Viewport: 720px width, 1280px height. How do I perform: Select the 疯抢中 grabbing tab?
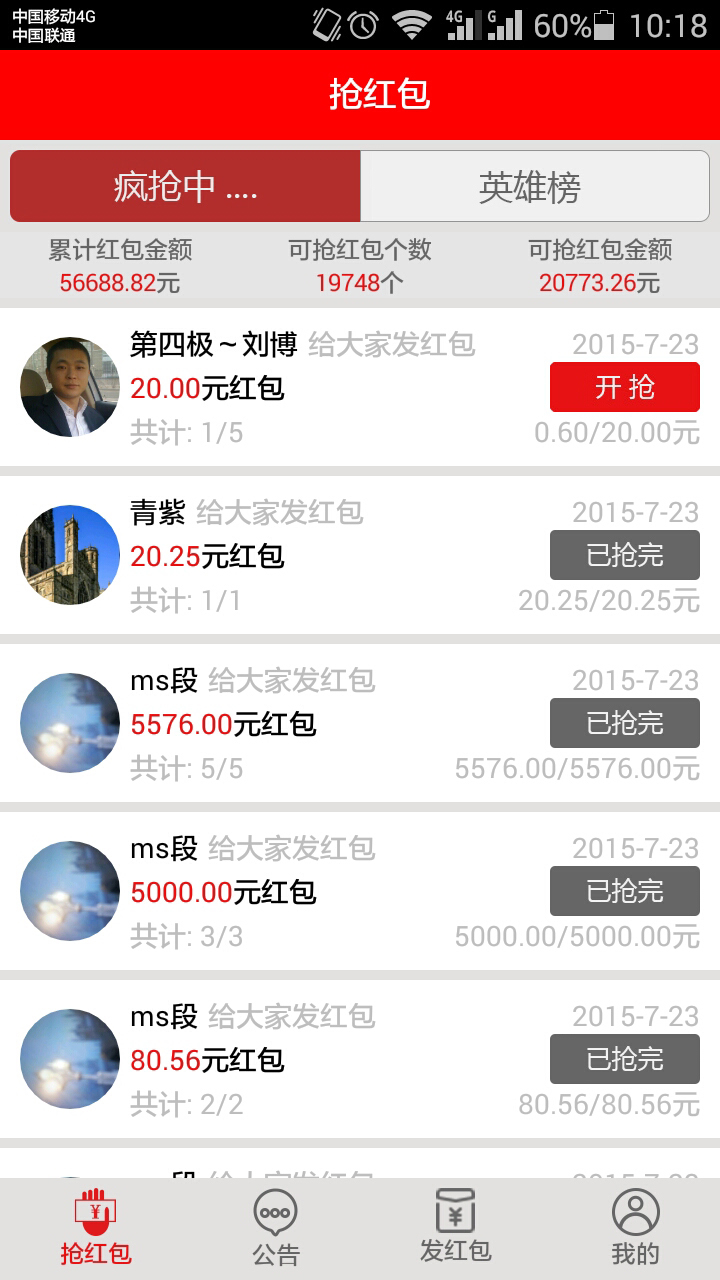tap(183, 186)
